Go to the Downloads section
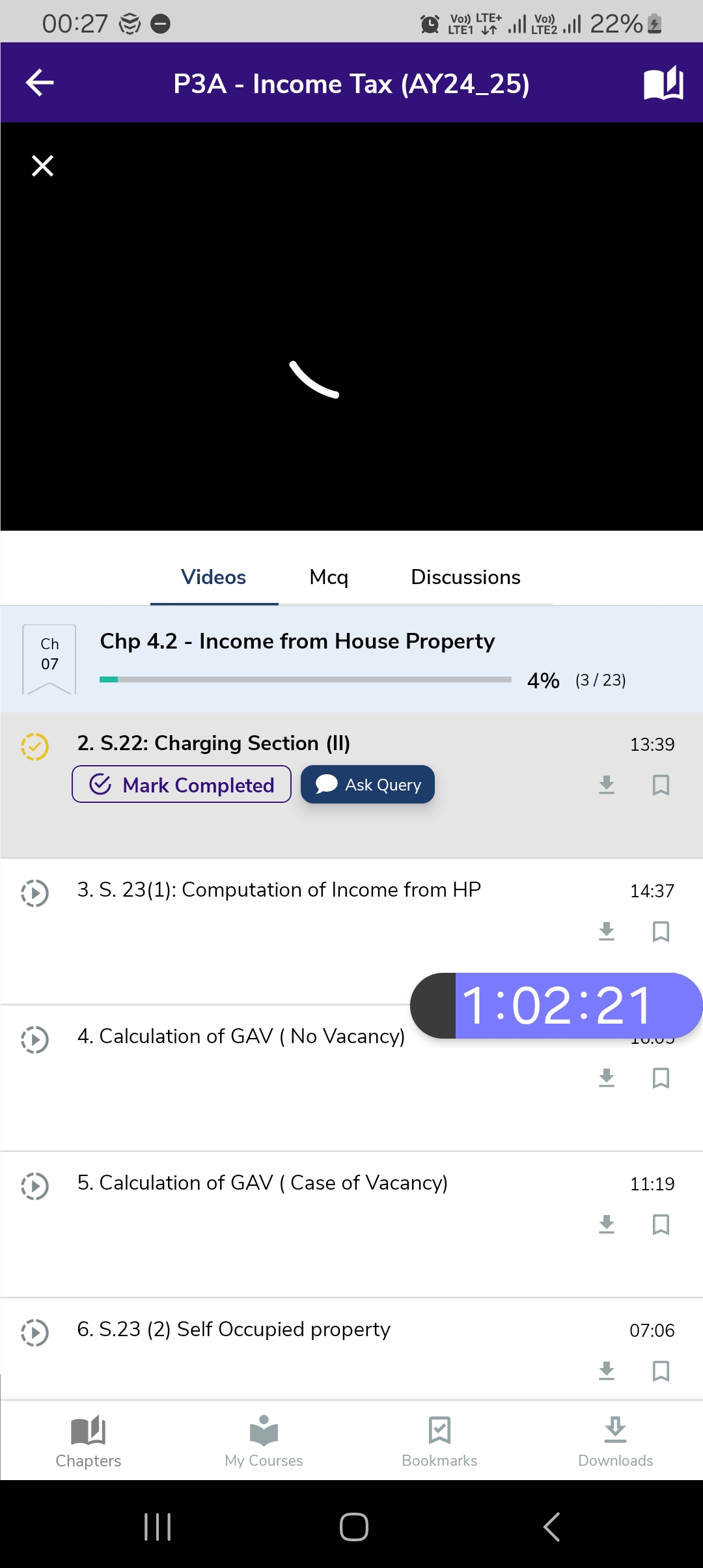The height and width of the screenshot is (1568, 703). [615, 1441]
